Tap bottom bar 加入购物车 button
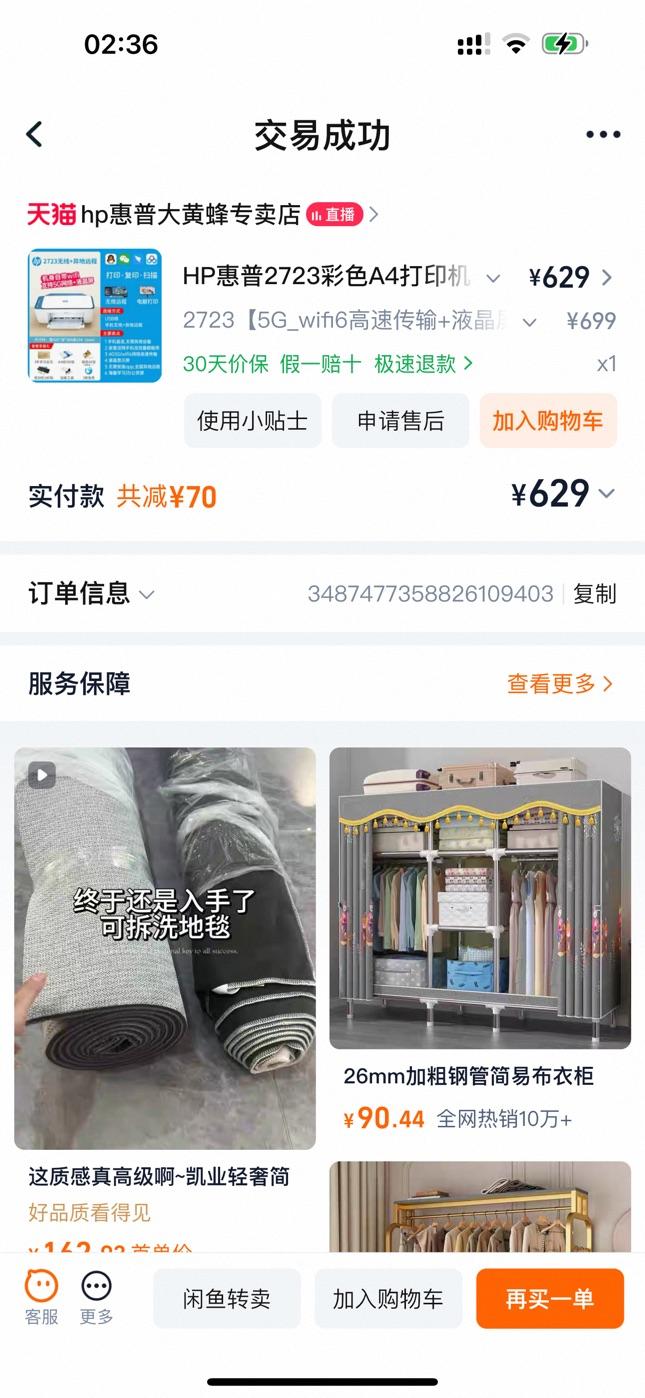Viewport: 645px width, 1398px height. [x=388, y=1299]
